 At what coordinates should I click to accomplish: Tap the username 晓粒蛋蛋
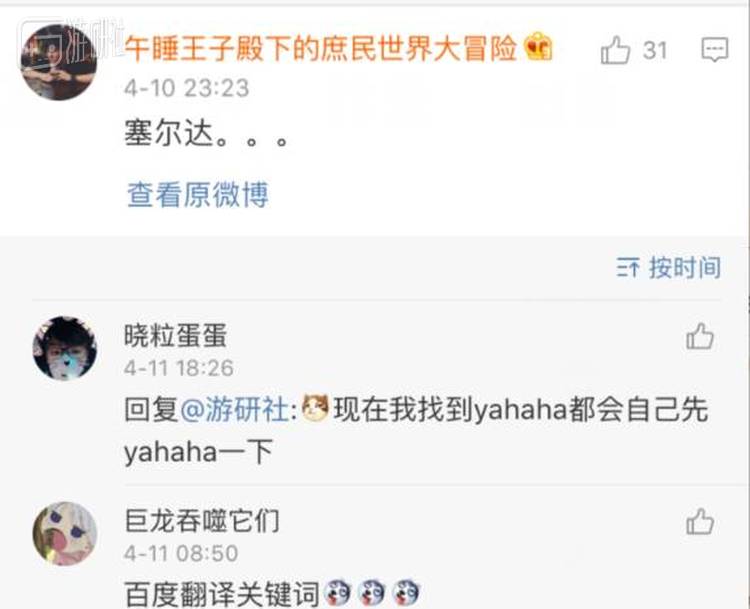click(x=175, y=335)
